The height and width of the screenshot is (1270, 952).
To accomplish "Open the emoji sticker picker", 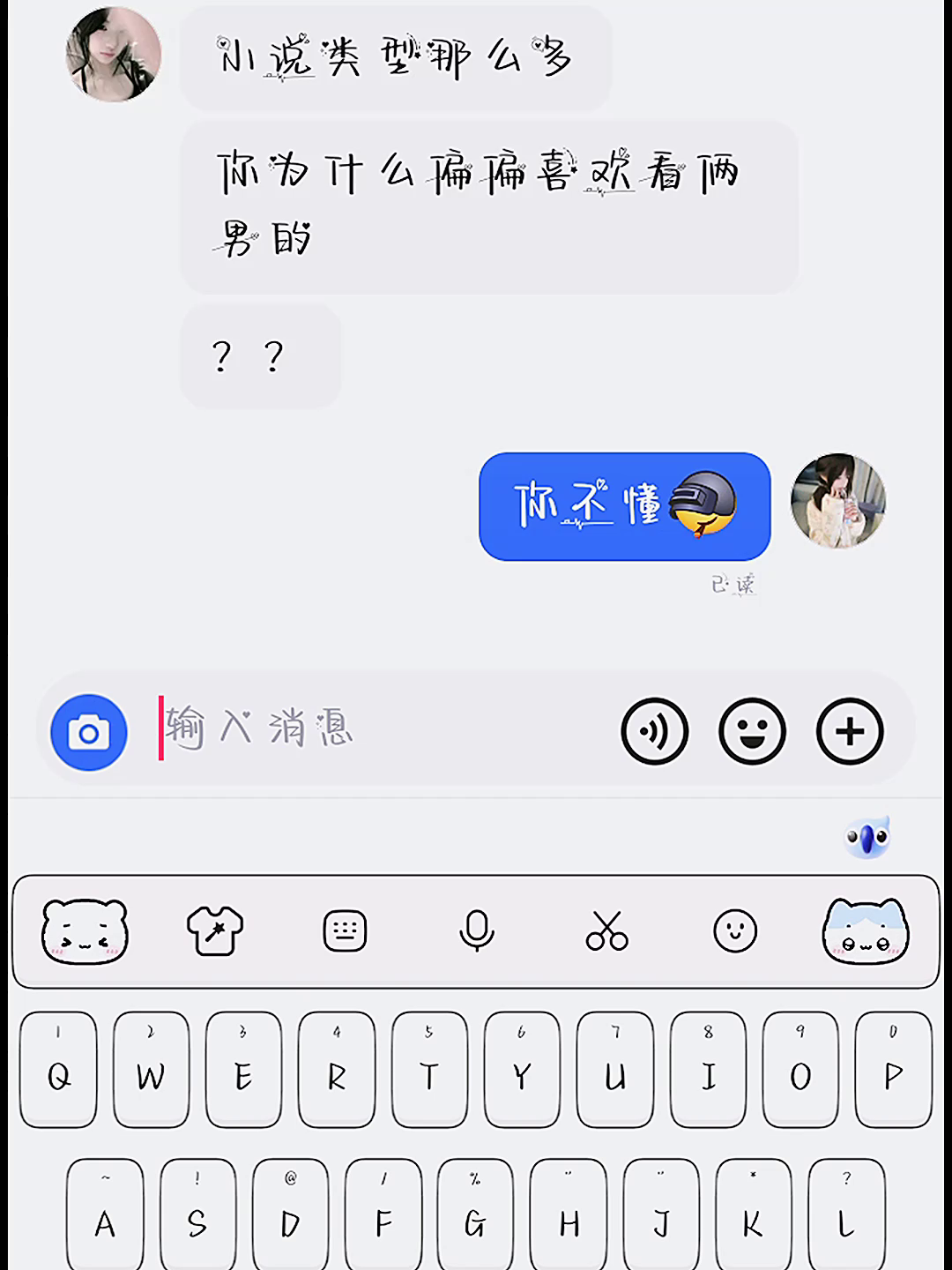I will [x=752, y=731].
